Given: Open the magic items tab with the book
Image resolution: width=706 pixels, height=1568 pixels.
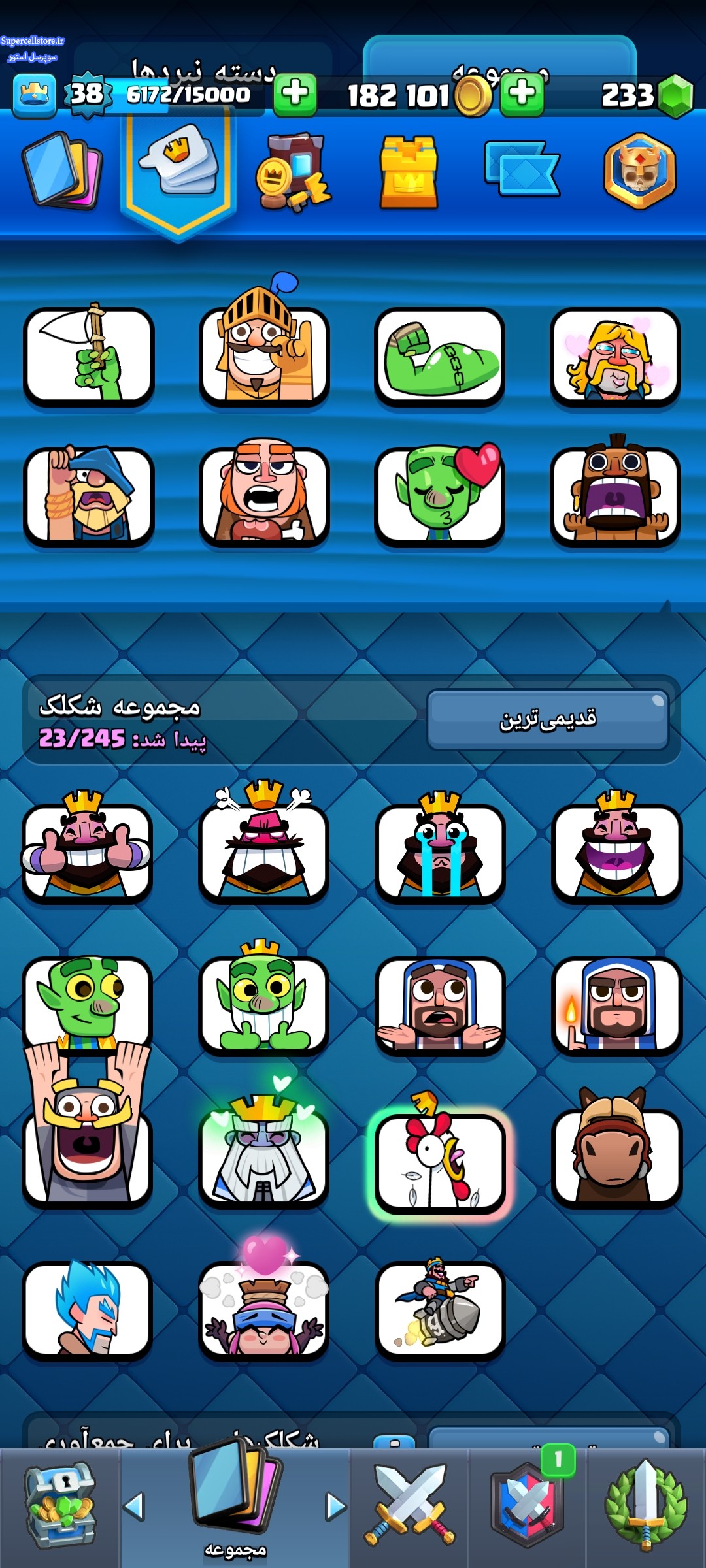Looking at the screenshot, I should click(x=294, y=172).
